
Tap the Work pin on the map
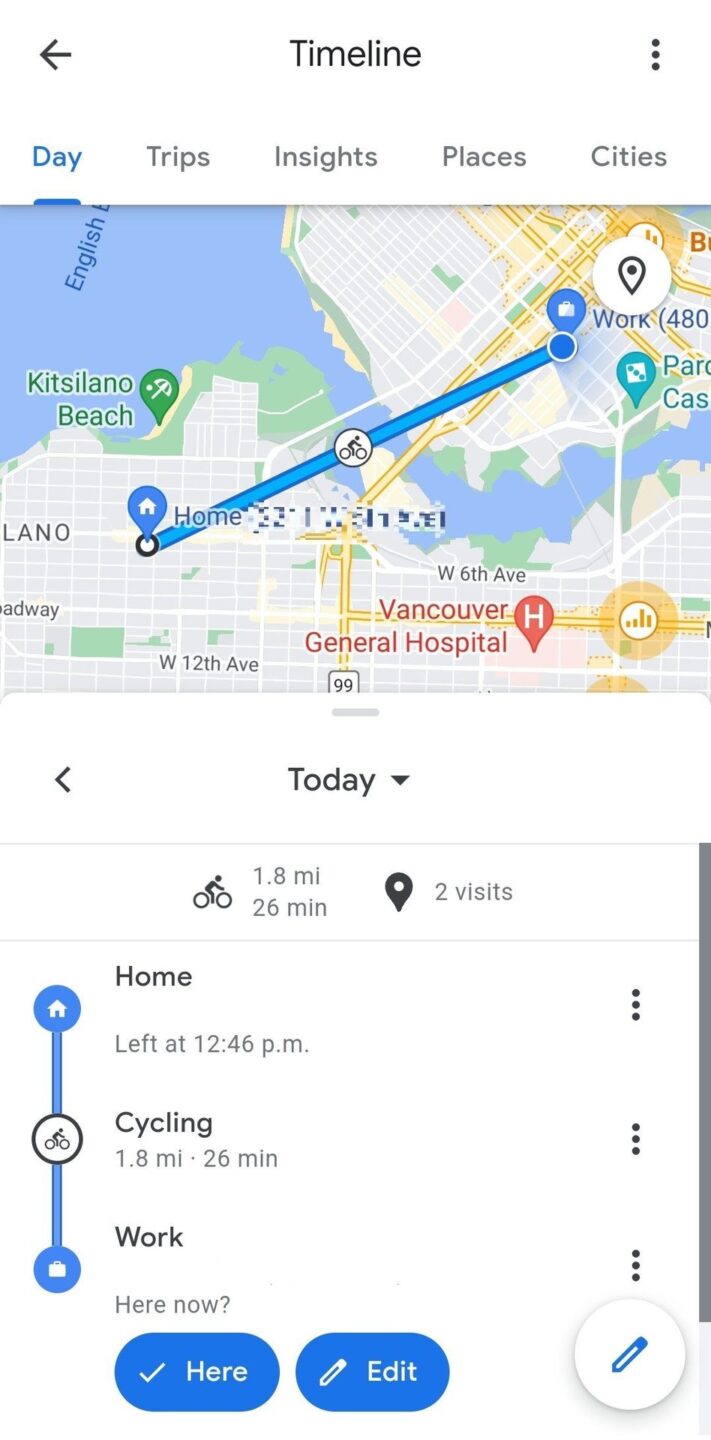tap(566, 309)
